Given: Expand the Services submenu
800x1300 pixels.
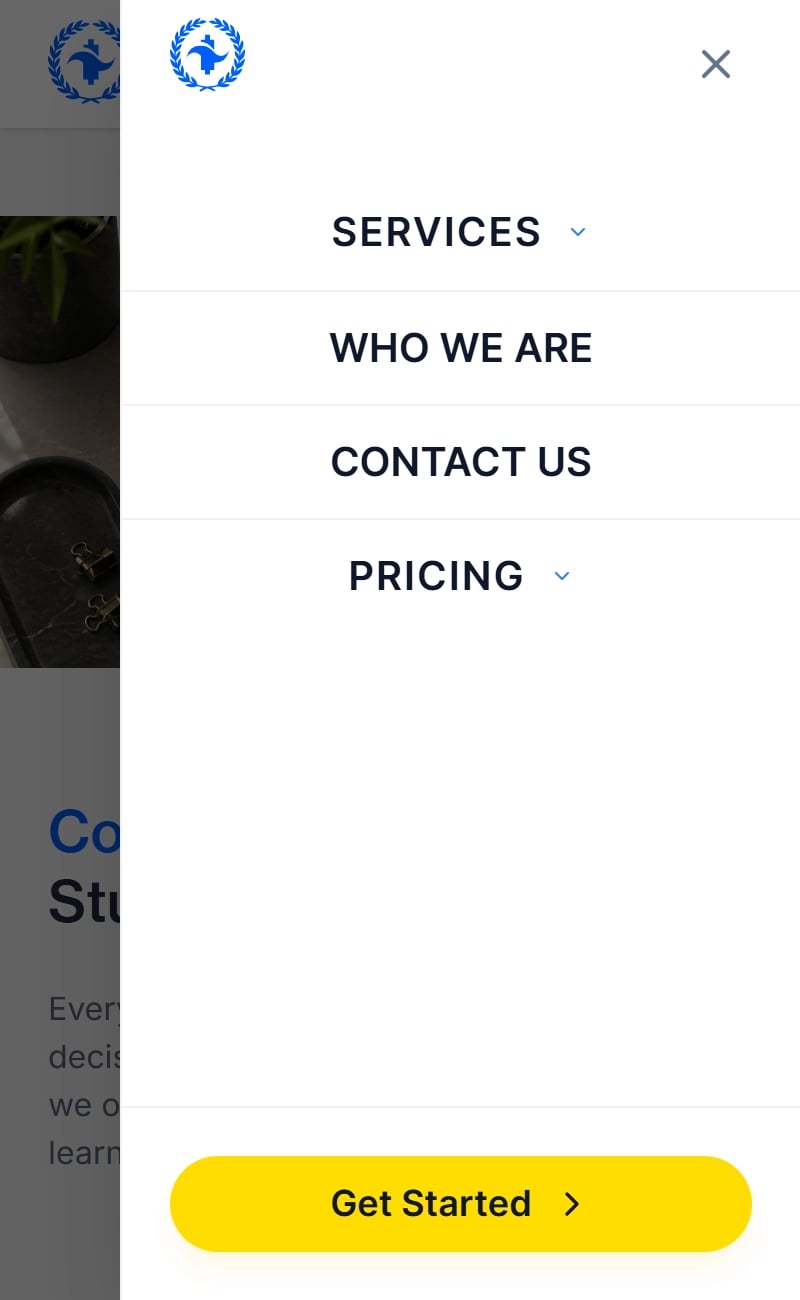Looking at the screenshot, I should click(x=577, y=232).
